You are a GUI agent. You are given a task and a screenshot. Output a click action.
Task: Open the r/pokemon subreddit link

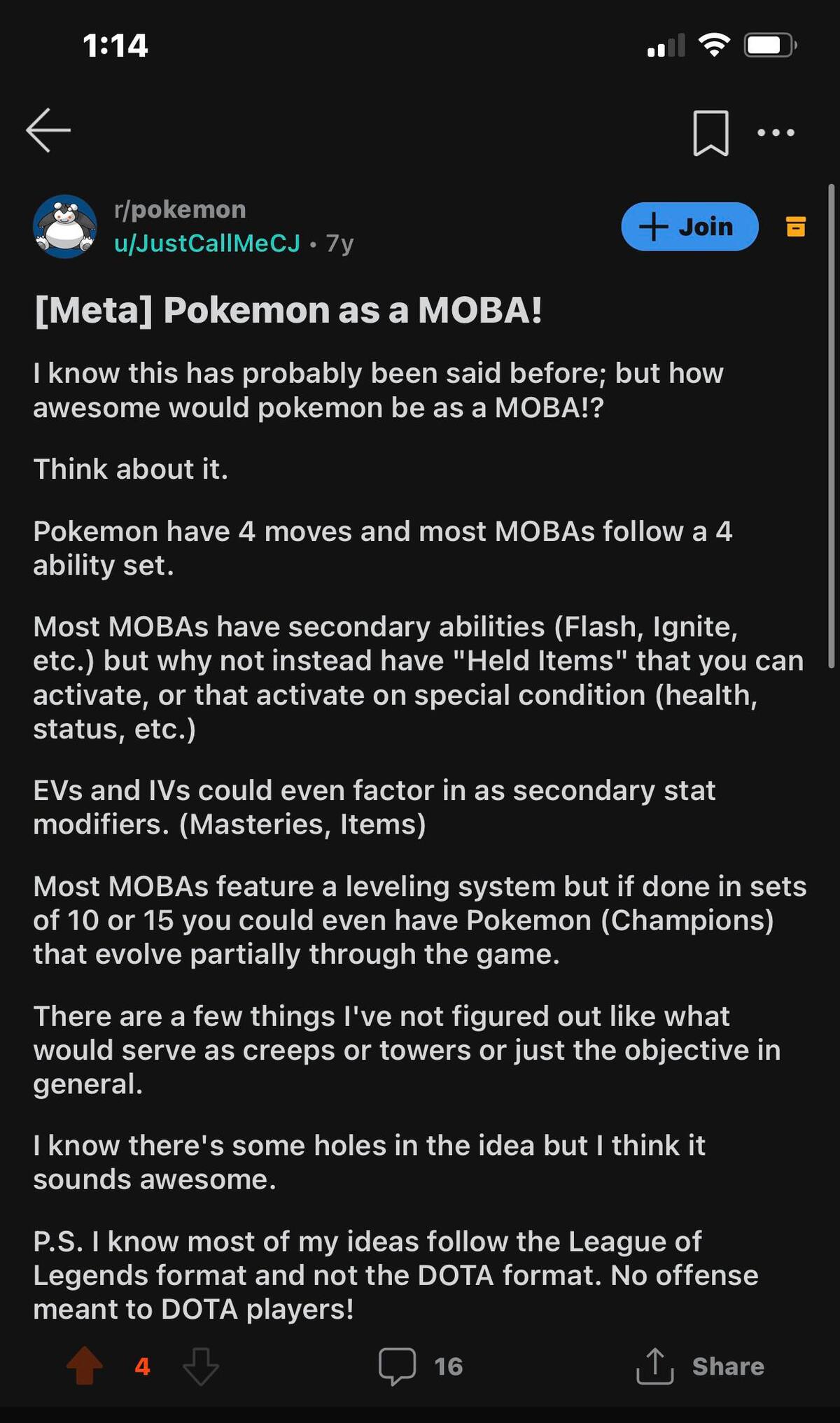pyautogui.click(x=180, y=209)
